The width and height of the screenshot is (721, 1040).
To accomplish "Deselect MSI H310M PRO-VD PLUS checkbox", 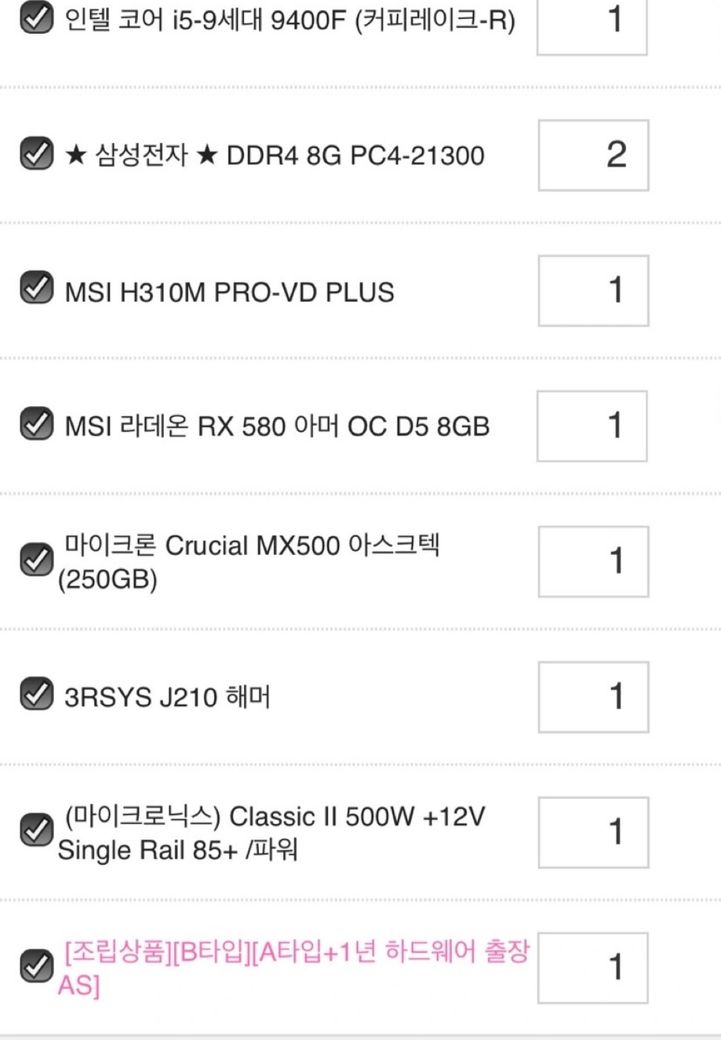I will coord(37,290).
